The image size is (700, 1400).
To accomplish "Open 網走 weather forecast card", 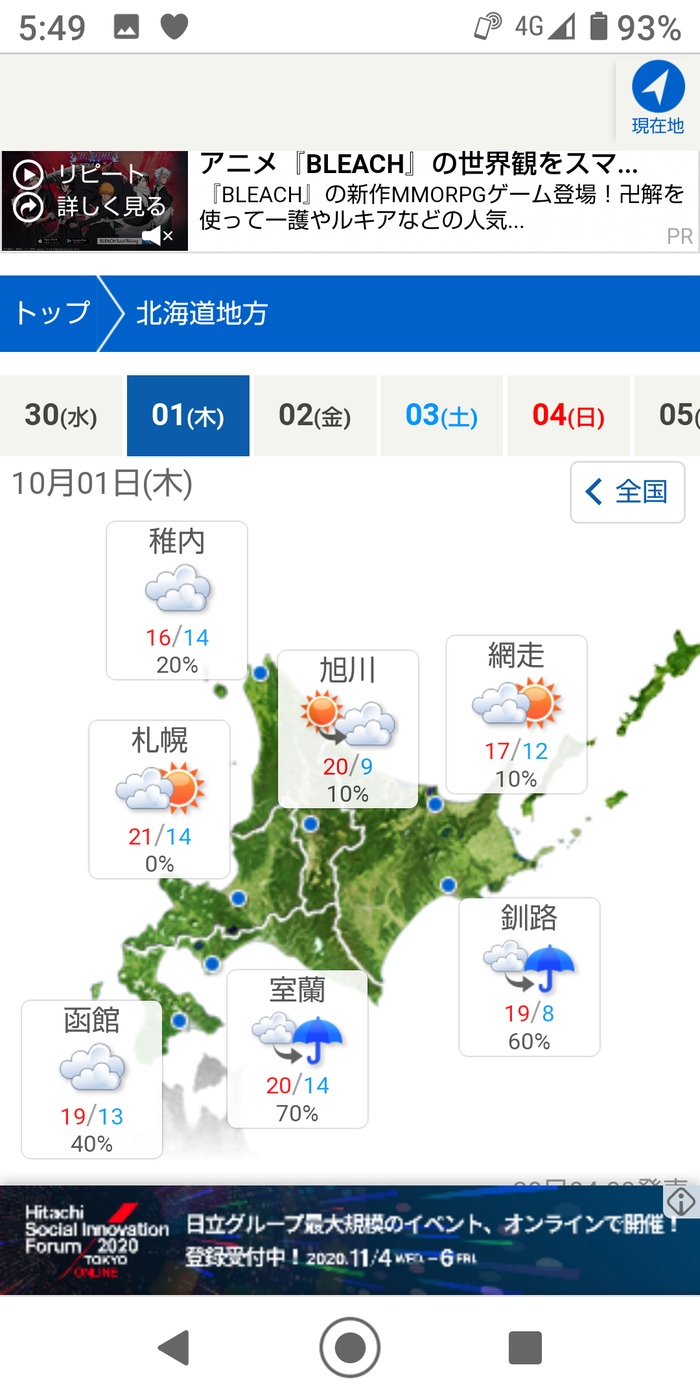I will [x=516, y=714].
